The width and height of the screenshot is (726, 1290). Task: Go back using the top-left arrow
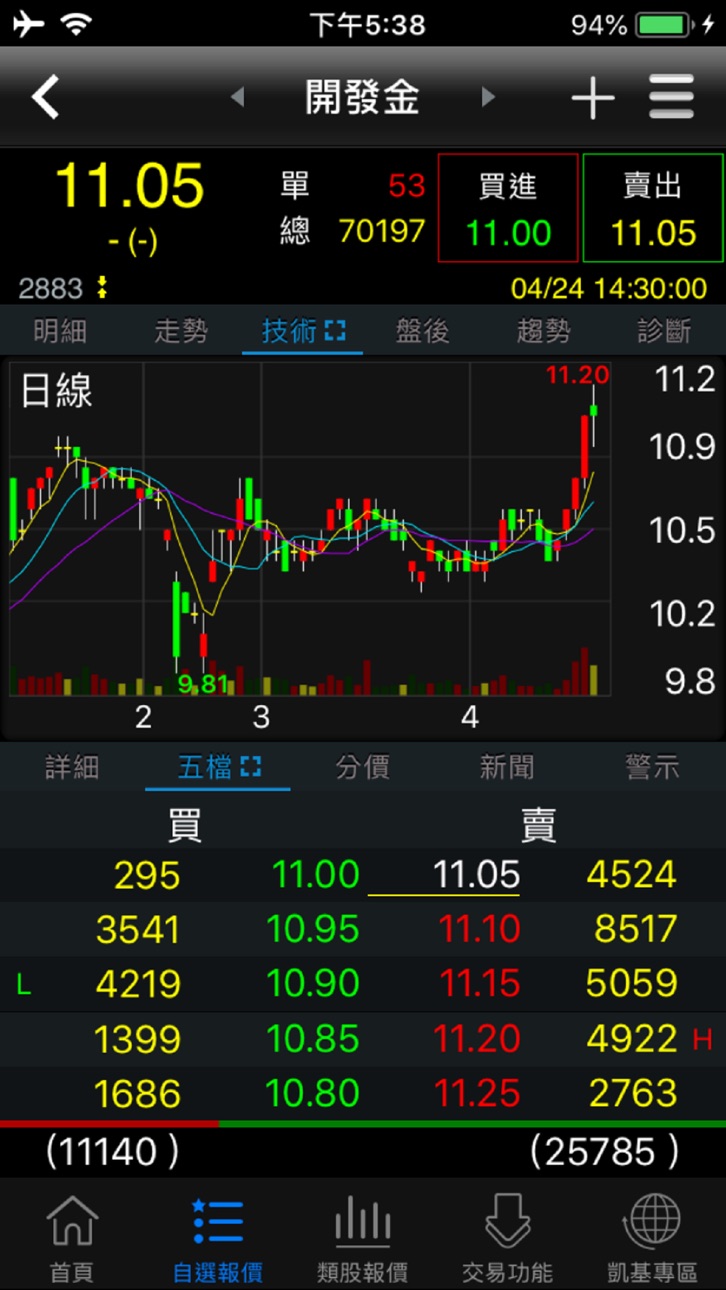pos(46,97)
